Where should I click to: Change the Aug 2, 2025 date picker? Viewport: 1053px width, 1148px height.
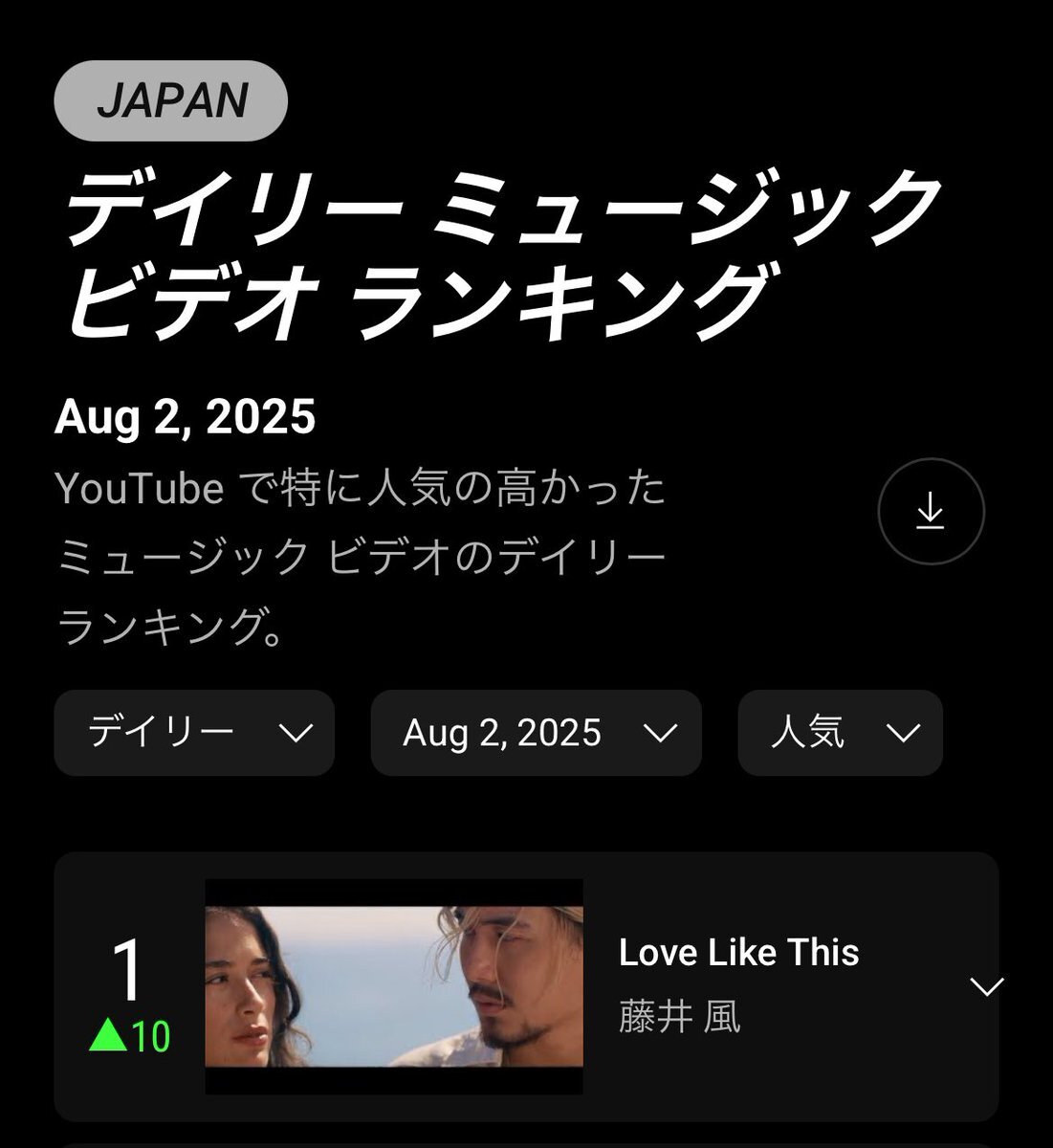click(x=536, y=733)
